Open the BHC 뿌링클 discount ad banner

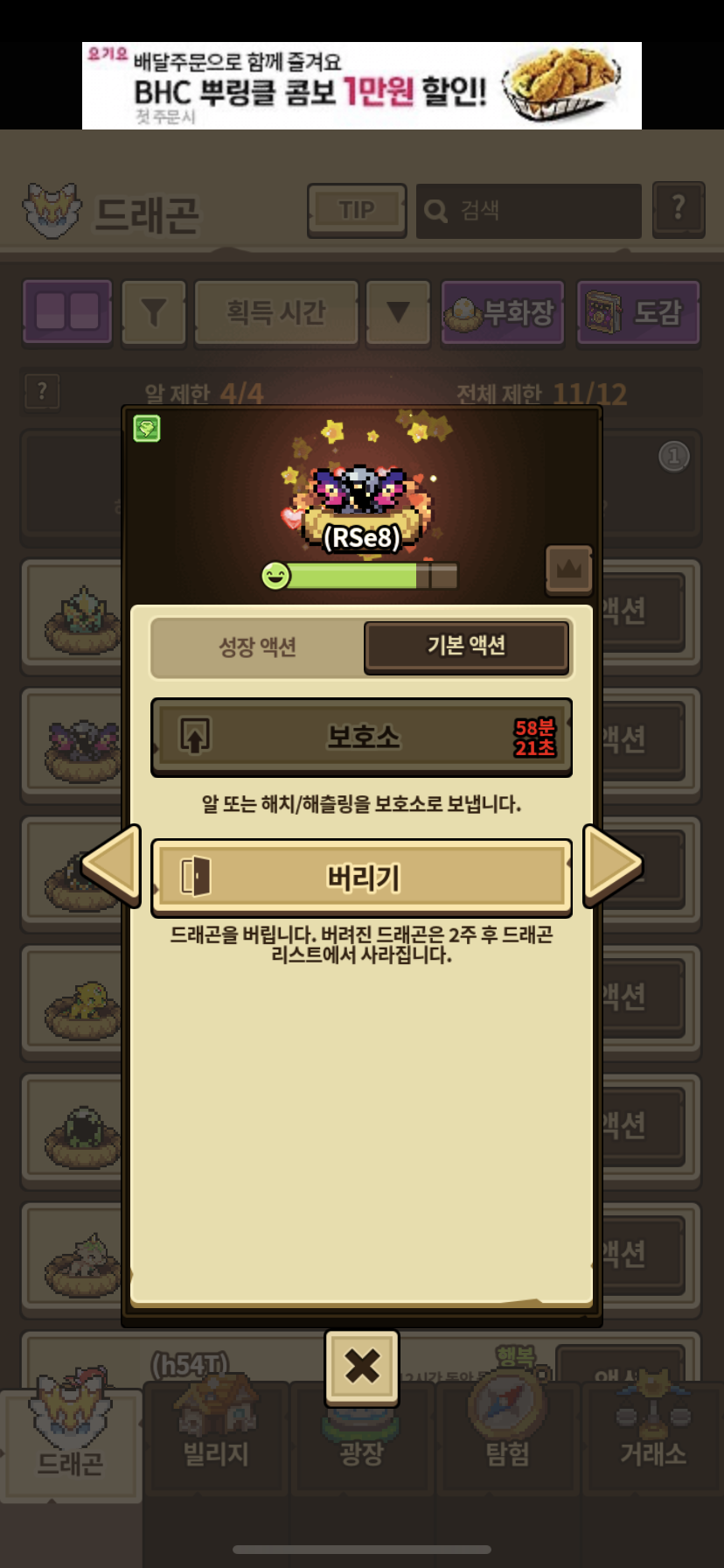361,86
